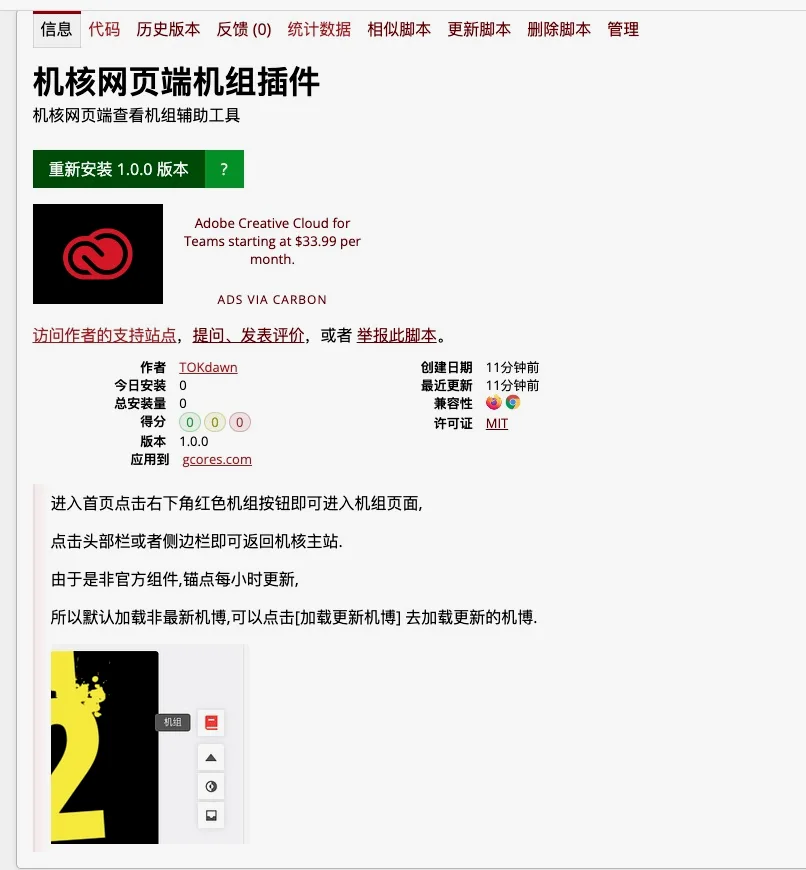The height and width of the screenshot is (870, 806).
Task: Open the gcores.com applies-to link
Action: click(x=217, y=459)
